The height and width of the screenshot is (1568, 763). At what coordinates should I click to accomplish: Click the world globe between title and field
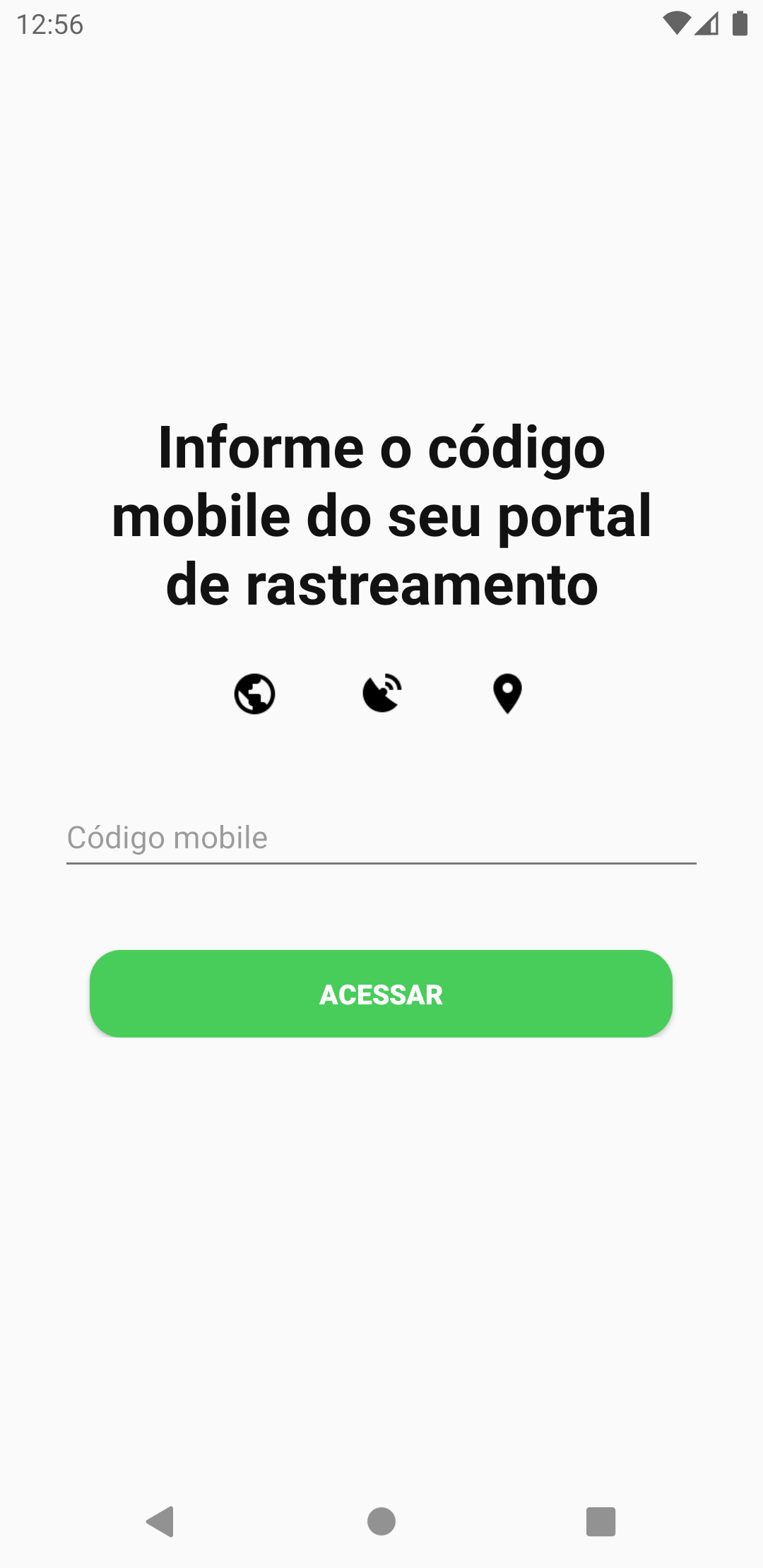tap(254, 694)
